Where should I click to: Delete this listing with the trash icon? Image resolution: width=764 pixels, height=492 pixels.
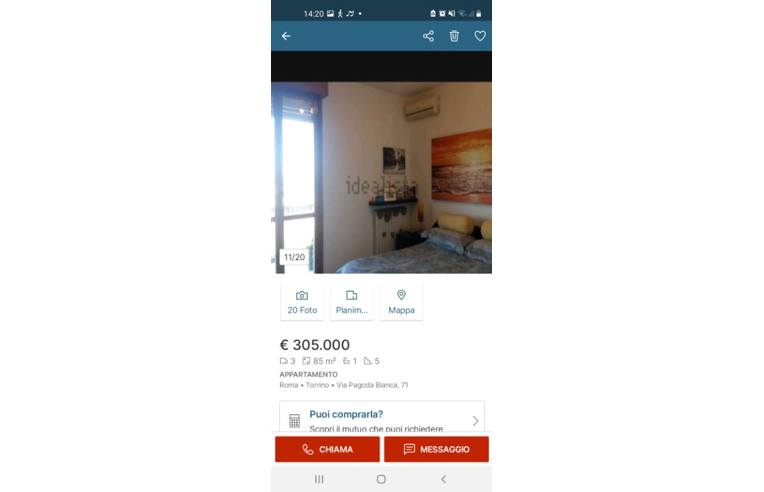(454, 36)
